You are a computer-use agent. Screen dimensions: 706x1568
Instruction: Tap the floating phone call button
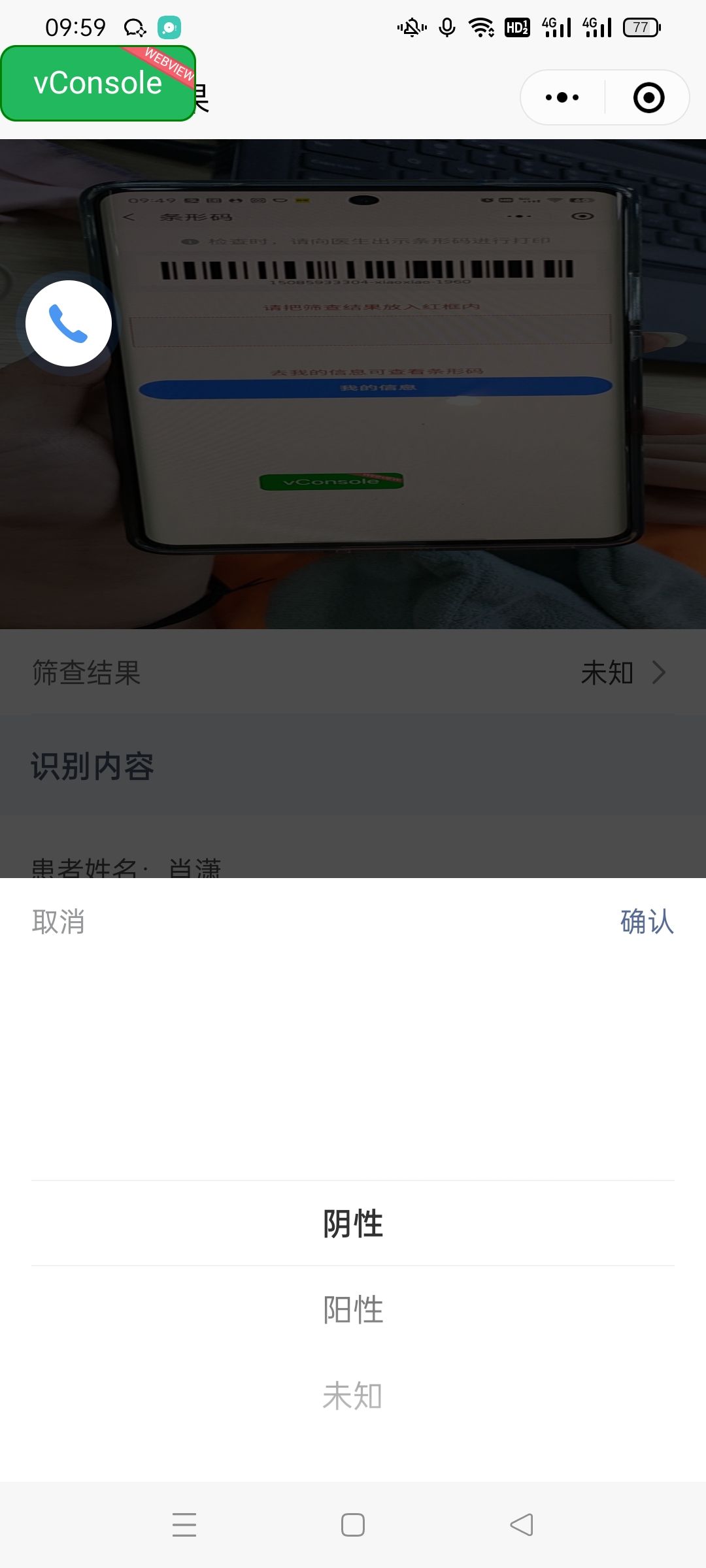pyautogui.click(x=69, y=323)
